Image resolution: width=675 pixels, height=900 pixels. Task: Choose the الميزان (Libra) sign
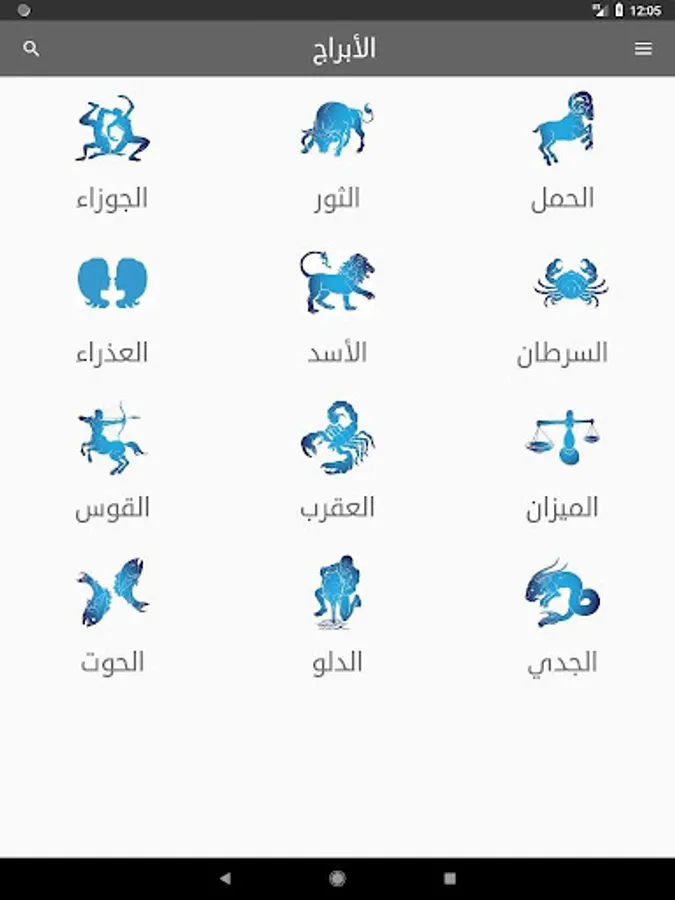562,462
